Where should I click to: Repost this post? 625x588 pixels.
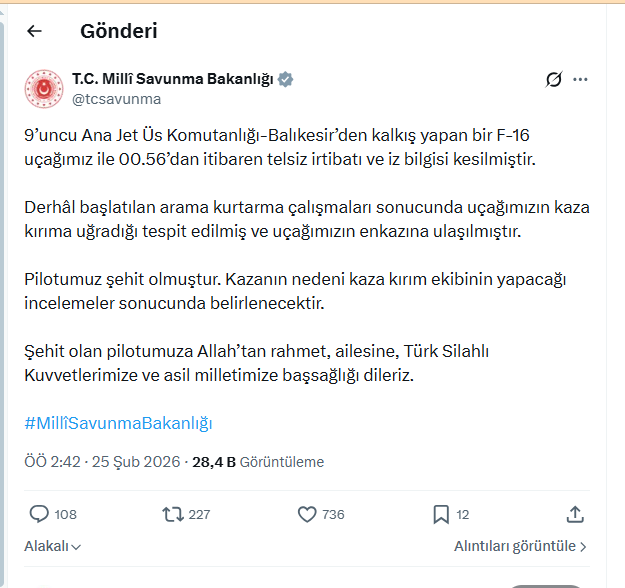(173, 514)
